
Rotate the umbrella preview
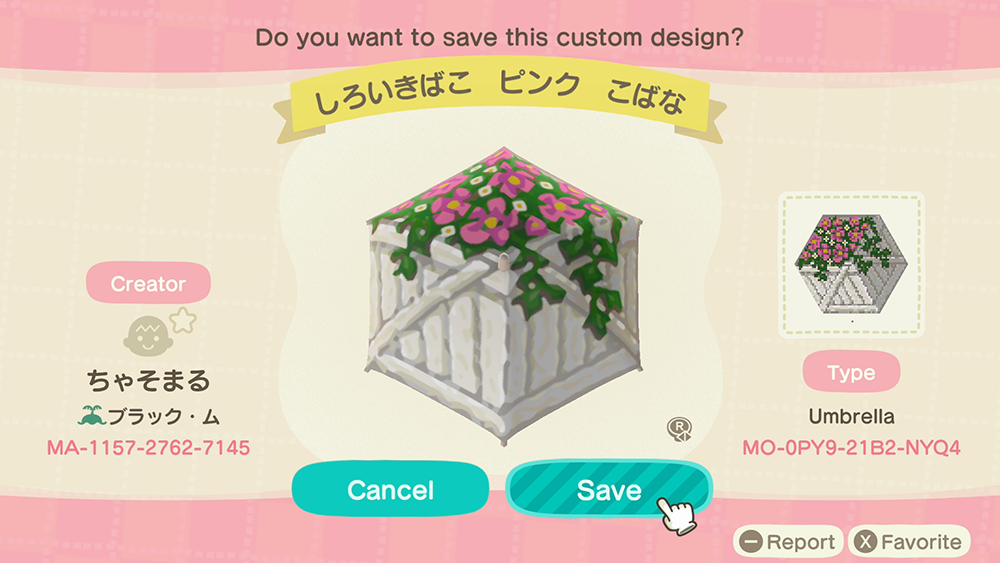pyautogui.click(x=680, y=430)
